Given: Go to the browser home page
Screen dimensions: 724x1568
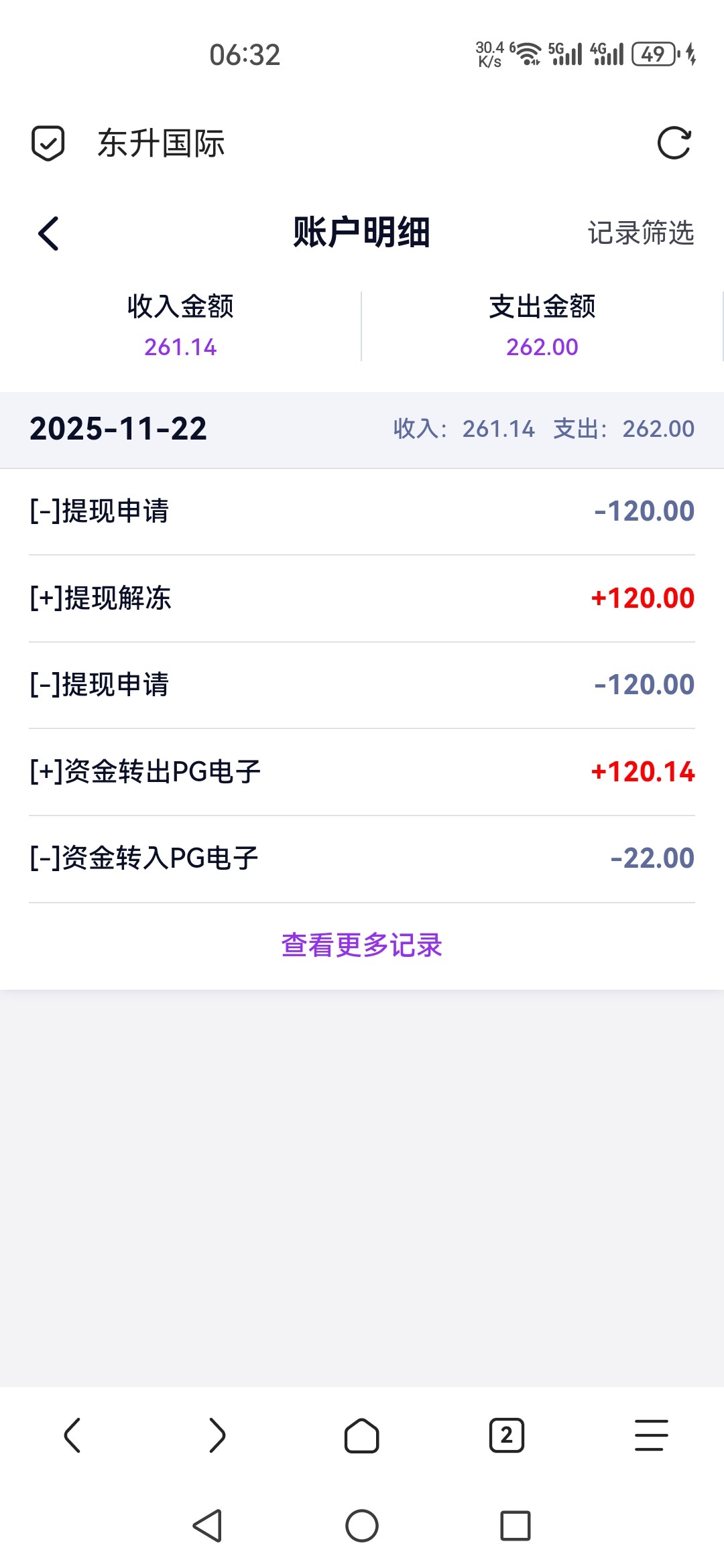Looking at the screenshot, I should click(x=362, y=1435).
